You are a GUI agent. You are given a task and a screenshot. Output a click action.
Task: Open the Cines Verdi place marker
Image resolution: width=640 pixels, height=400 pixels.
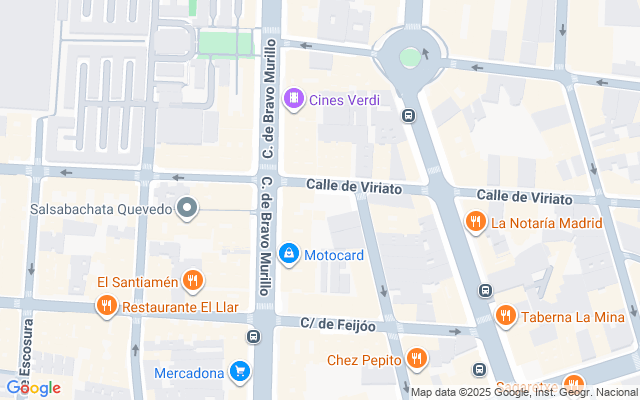pyautogui.click(x=293, y=99)
